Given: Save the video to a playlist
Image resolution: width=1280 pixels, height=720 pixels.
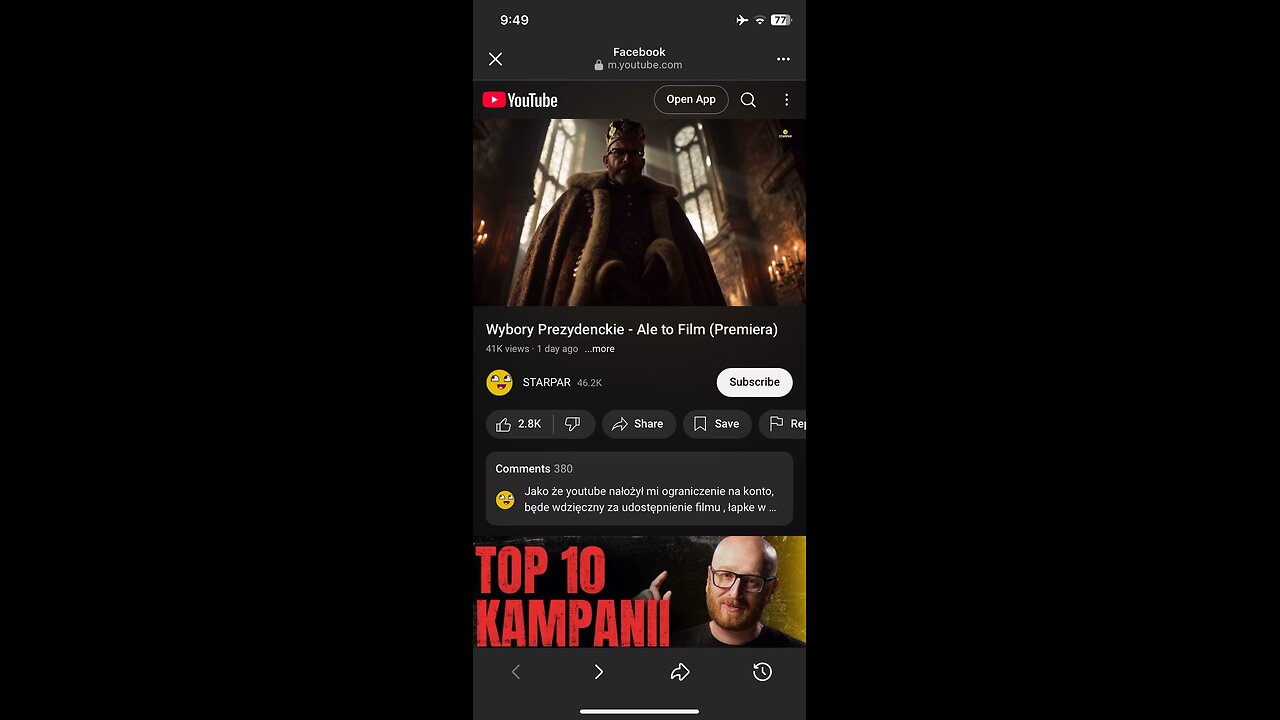Looking at the screenshot, I should click(x=716, y=424).
